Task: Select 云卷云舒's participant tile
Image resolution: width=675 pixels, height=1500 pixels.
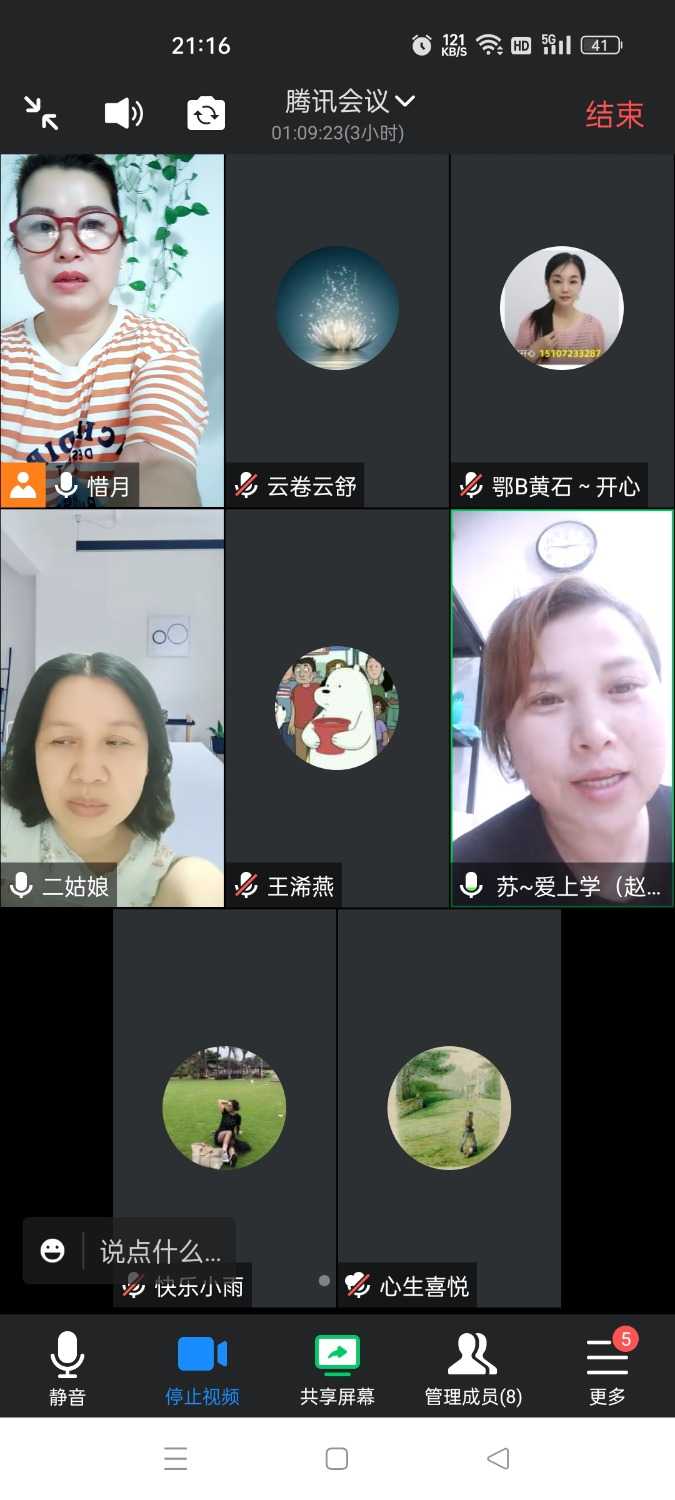Action: coord(337,330)
